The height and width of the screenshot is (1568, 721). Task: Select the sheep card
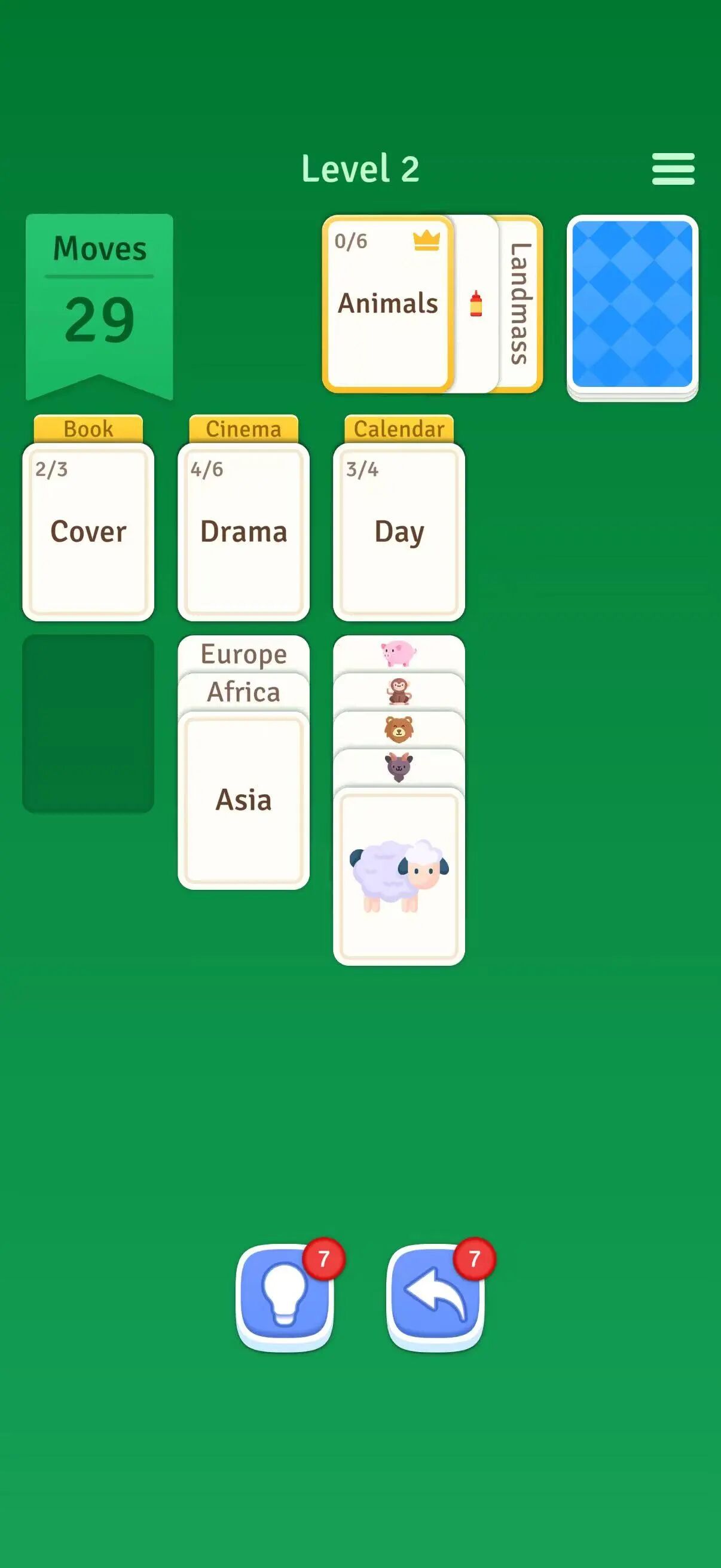pos(399,875)
